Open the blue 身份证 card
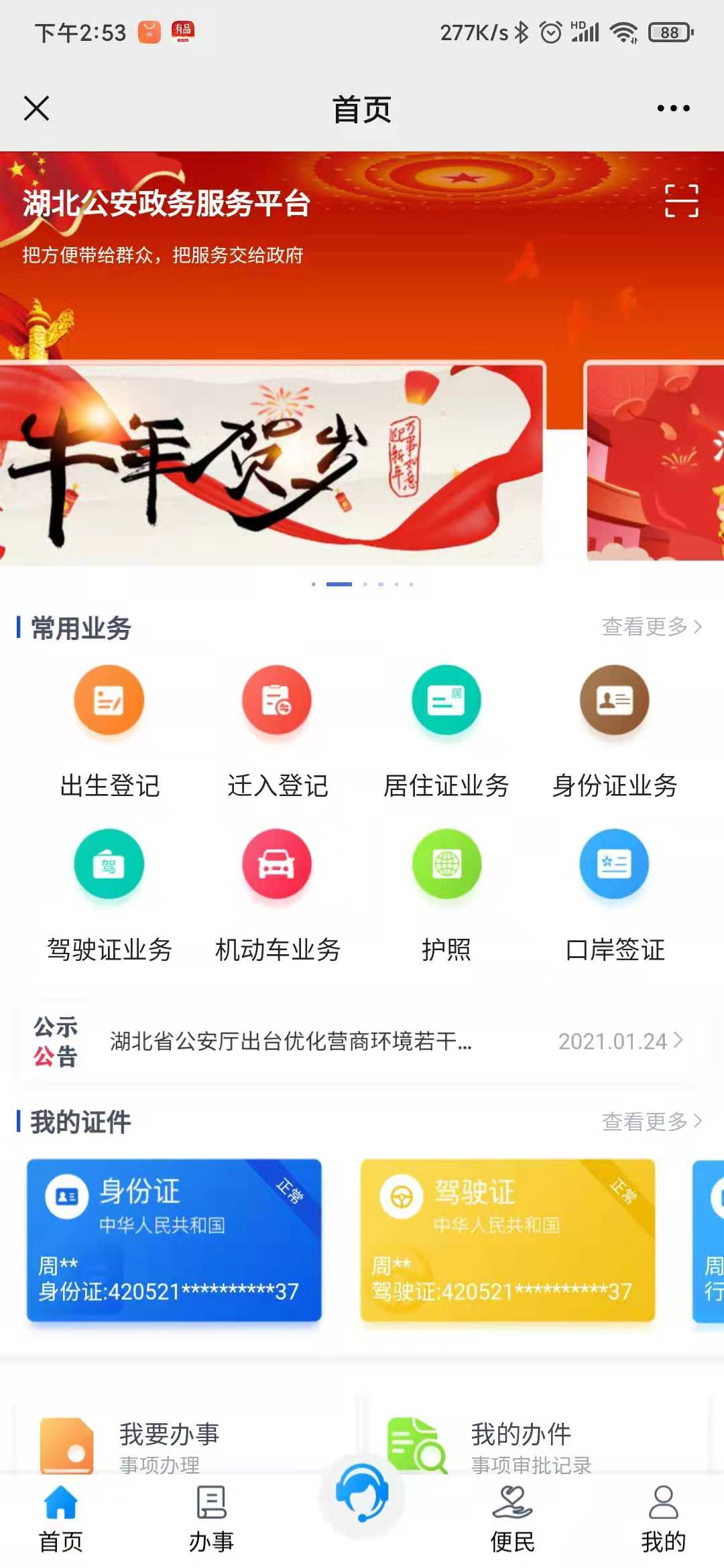Image resolution: width=724 pixels, height=1568 pixels. (x=174, y=1240)
